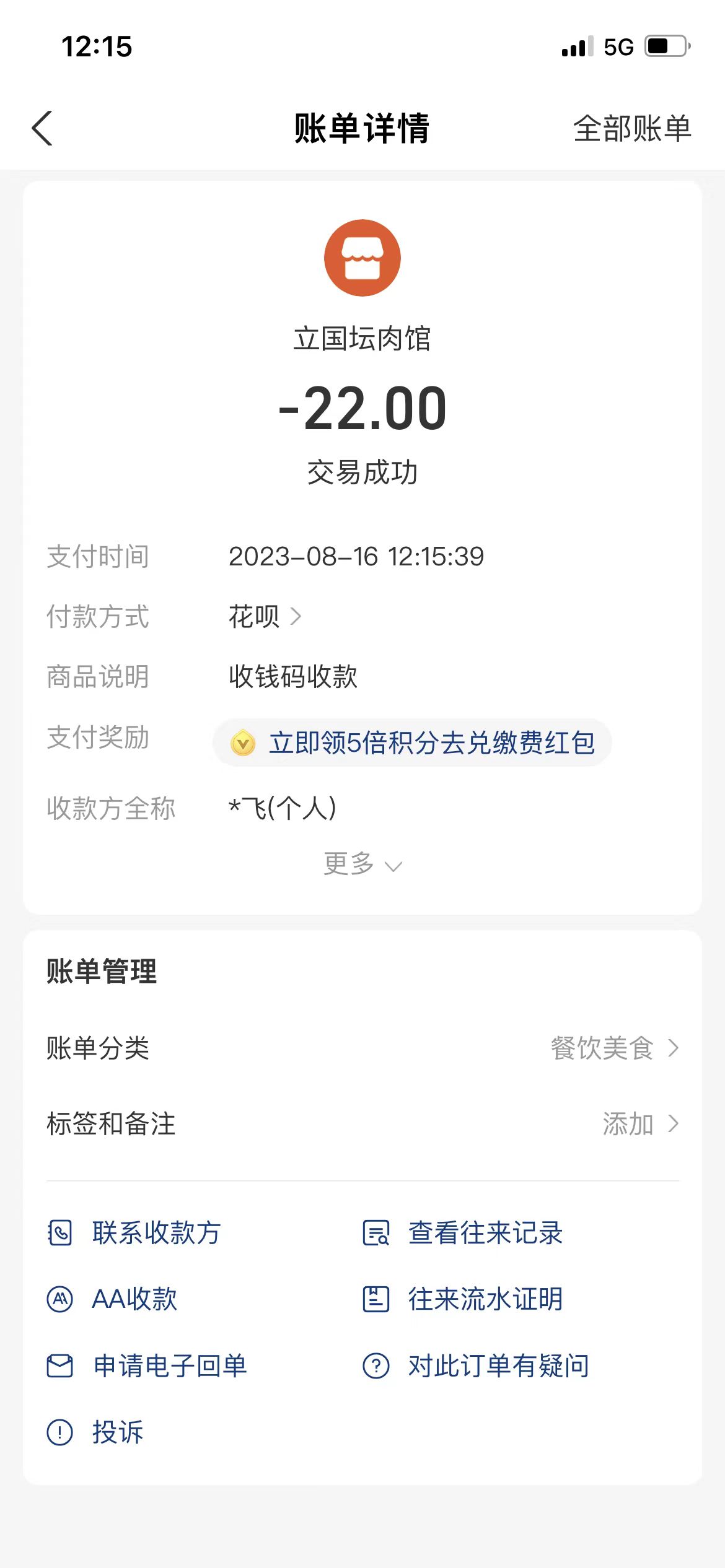Open 全部账单 in the top bar
The height and width of the screenshot is (1568, 725).
pos(631,129)
